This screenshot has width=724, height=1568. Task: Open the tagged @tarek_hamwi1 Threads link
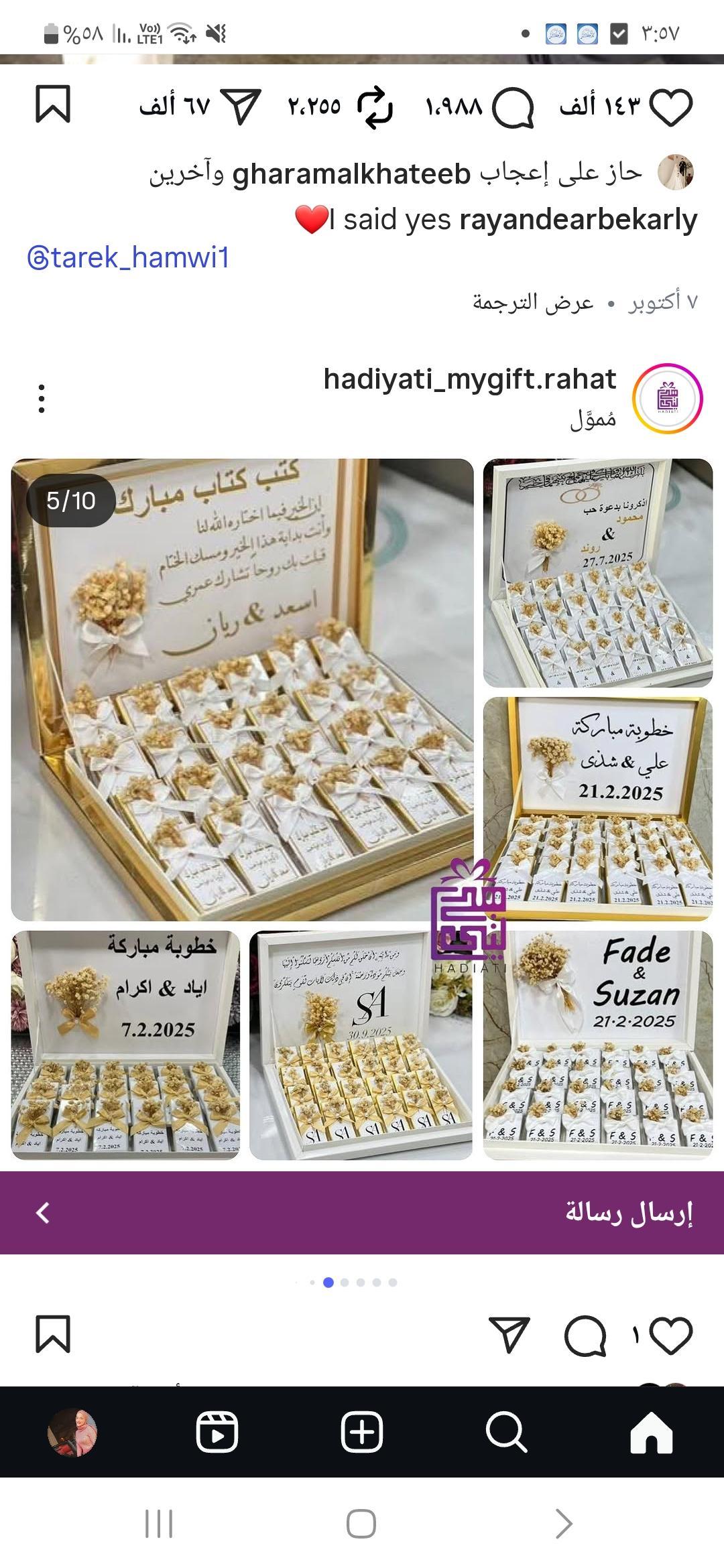pyautogui.click(x=129, y=258)
